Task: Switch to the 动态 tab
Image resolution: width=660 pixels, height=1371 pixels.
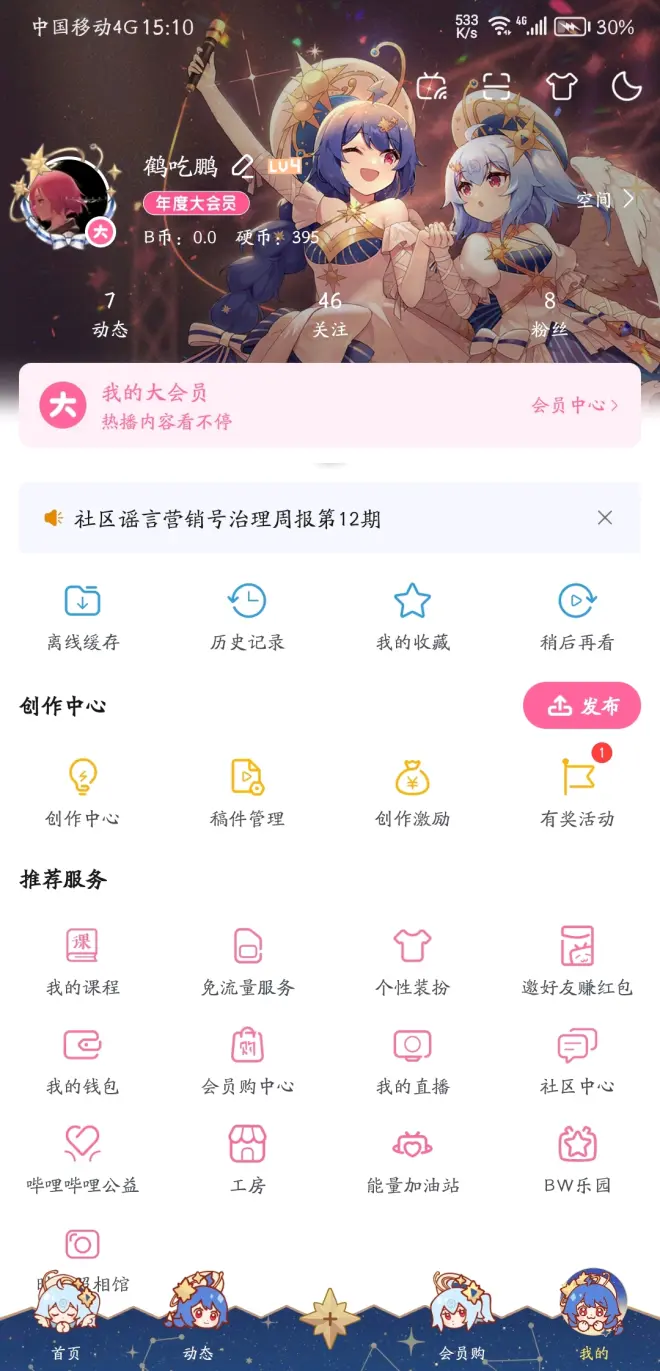Action: point(198,1330)
